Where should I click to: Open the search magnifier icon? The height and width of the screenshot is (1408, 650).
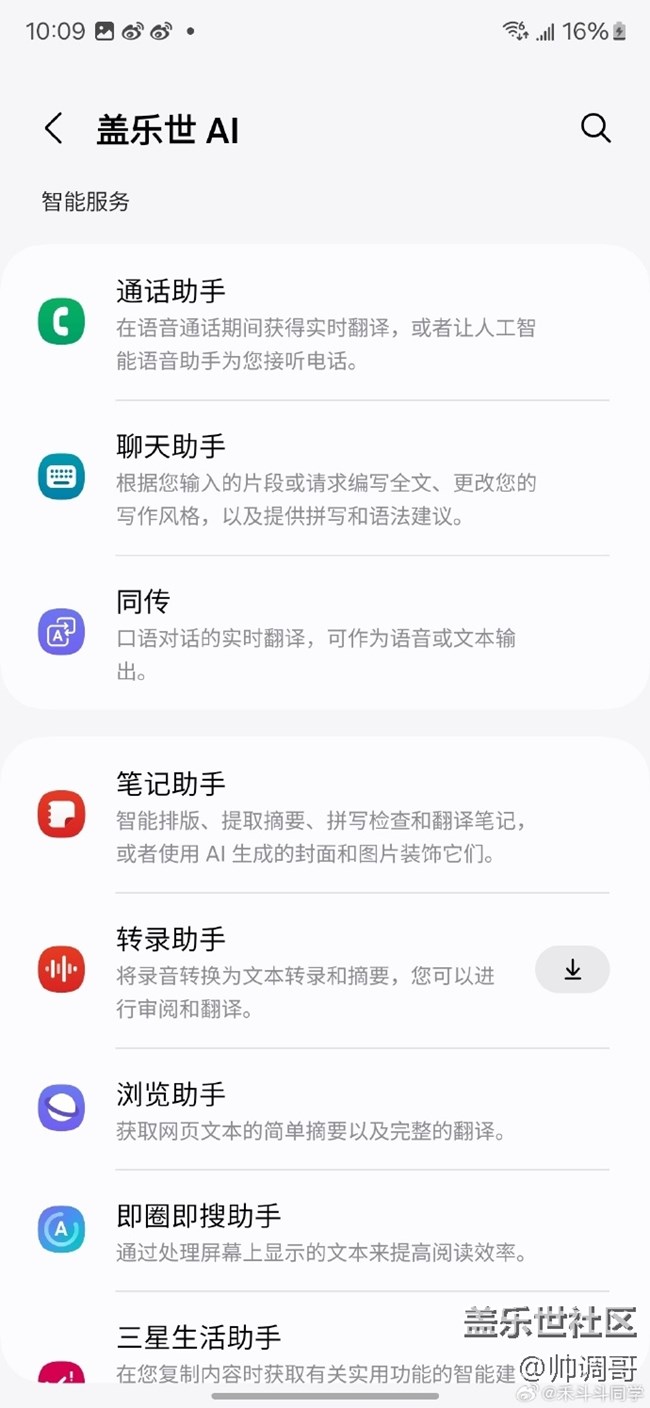coord(595,128)
